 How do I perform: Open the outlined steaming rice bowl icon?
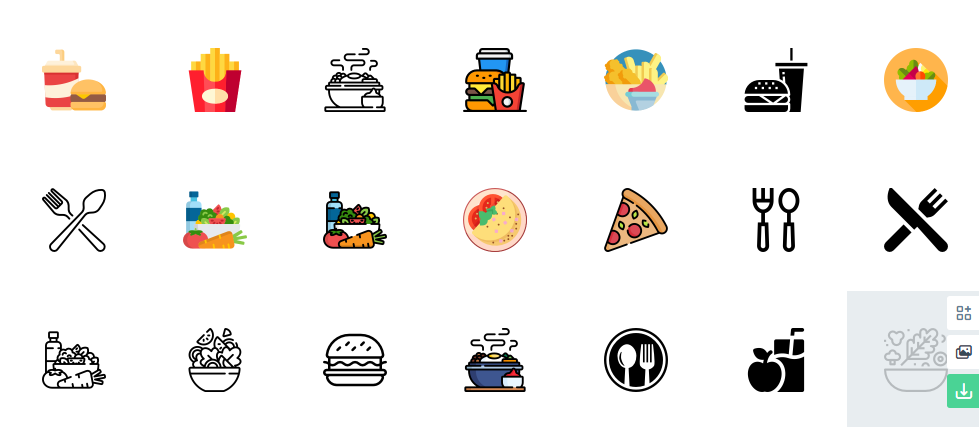tap(355, 80)
